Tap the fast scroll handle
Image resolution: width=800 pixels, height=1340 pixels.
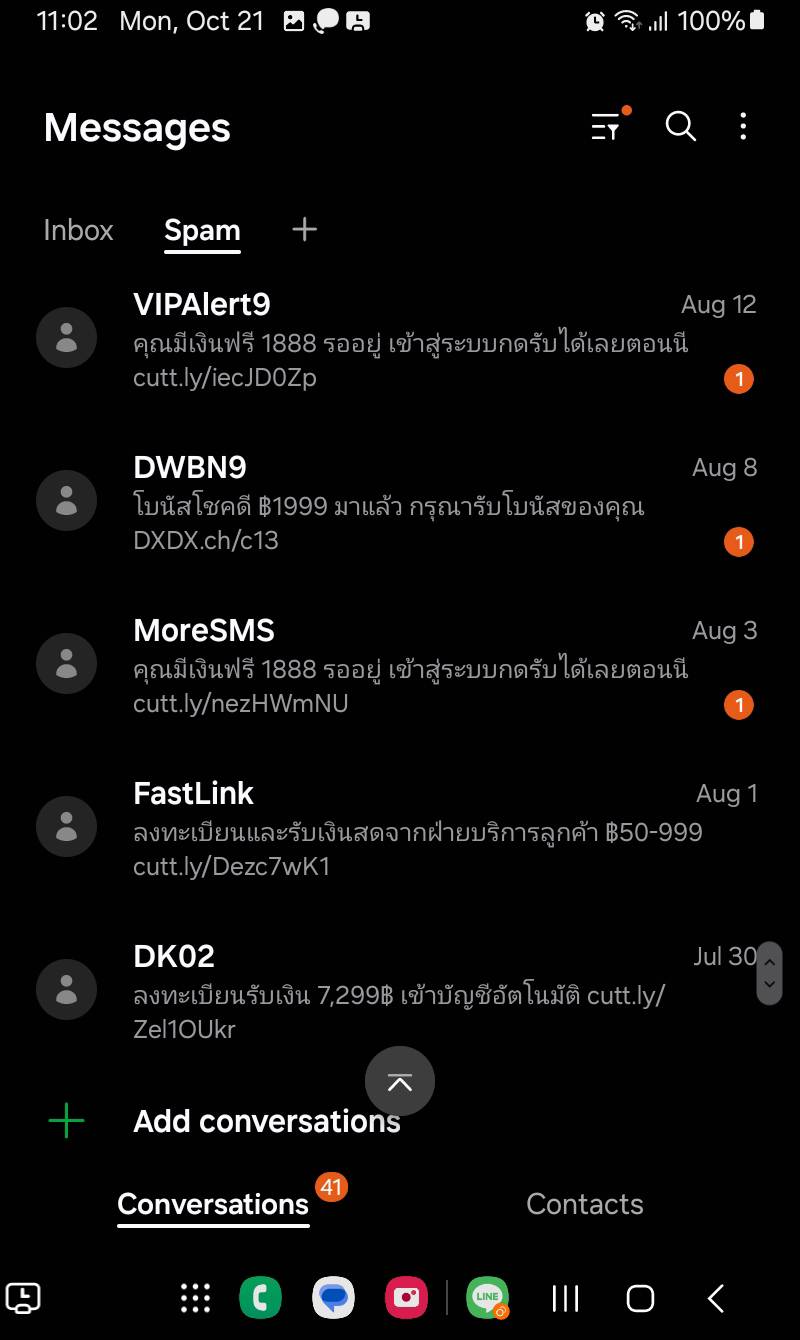pos(769,973)
